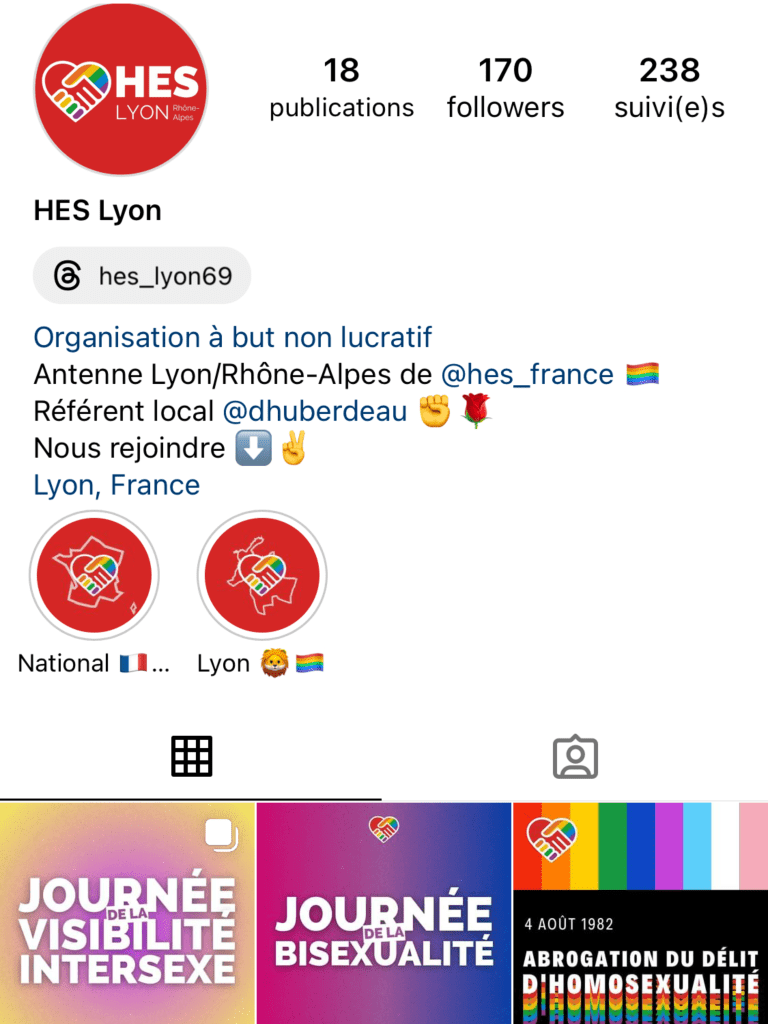Screen dimensions: 768x1024
Task: Open the Abrogation du délit d'homosexualité post
Action: coord(641,913)
